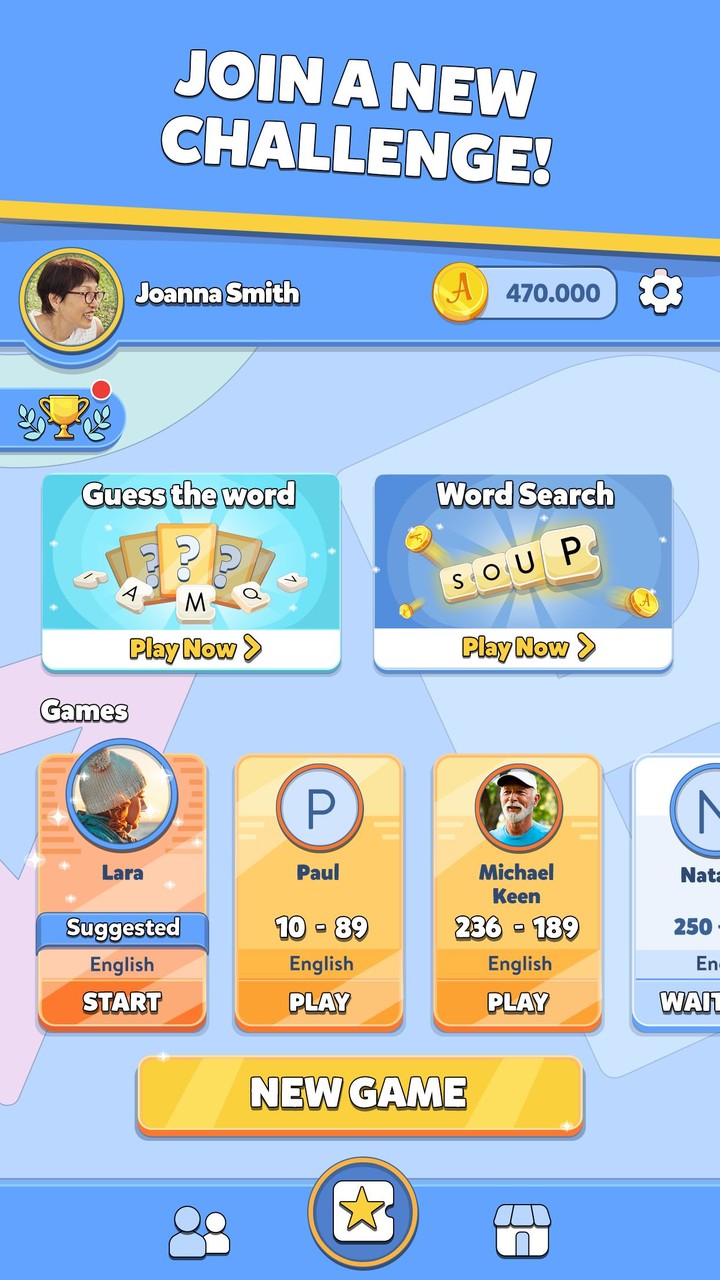Tap the 470.000 coin balance
Viewport: 720px width, 1280px height.
[526, 293]
